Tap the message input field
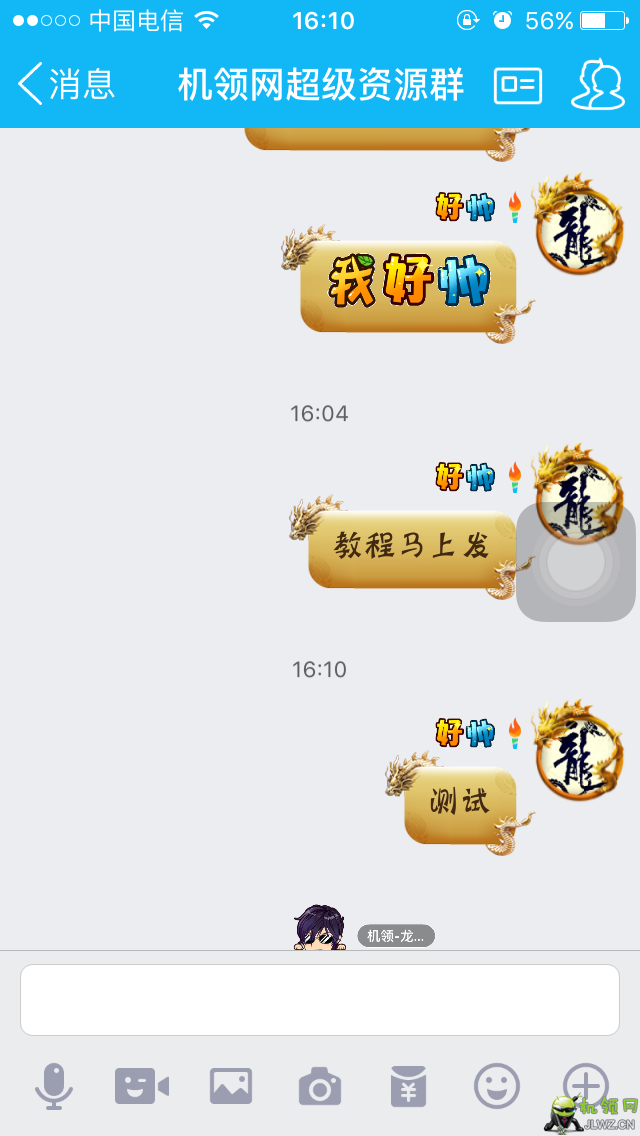The width and height of the screenshot is (640, 1136). point(320,999)
